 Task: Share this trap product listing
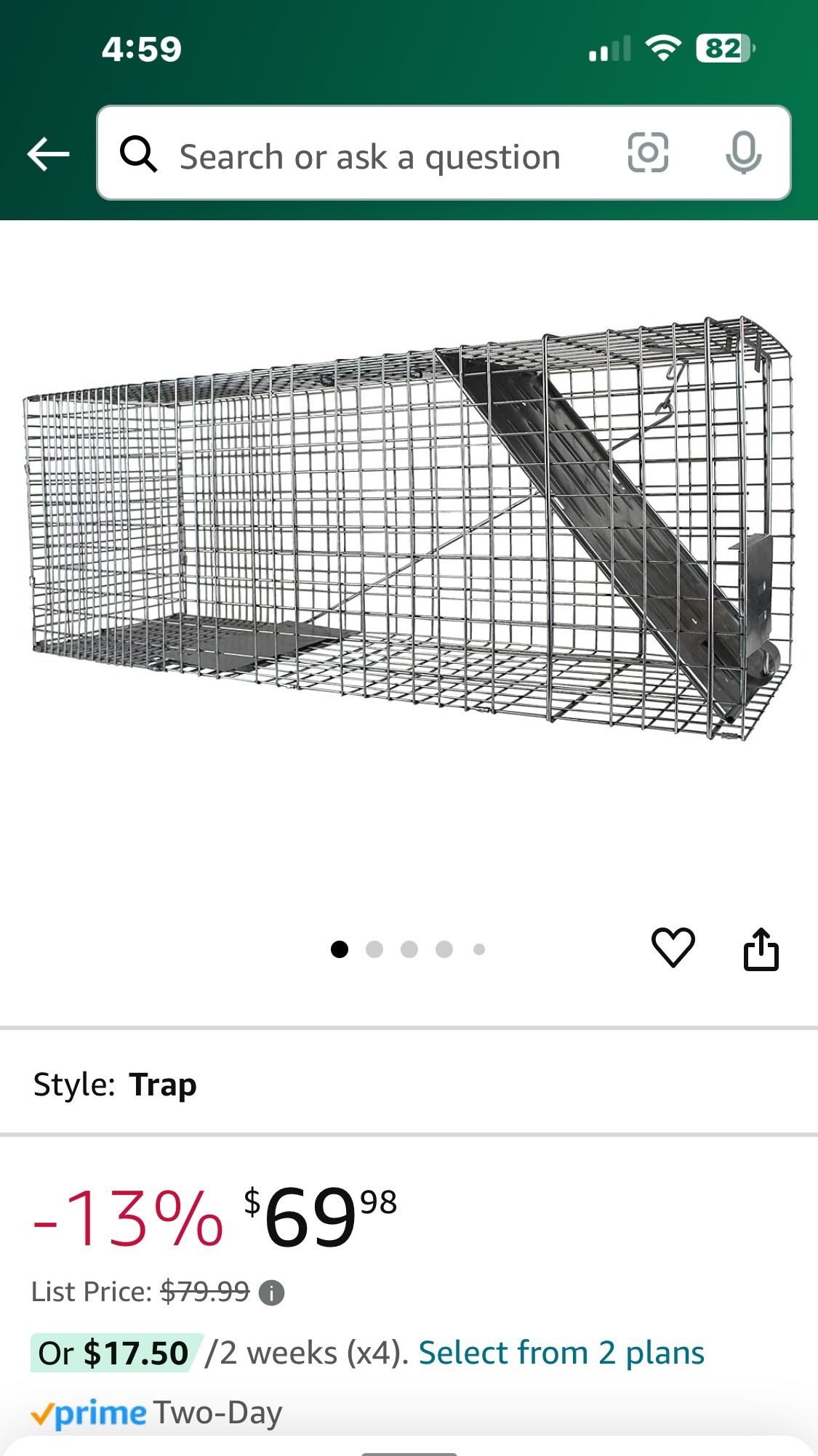(x=762, y=946)
